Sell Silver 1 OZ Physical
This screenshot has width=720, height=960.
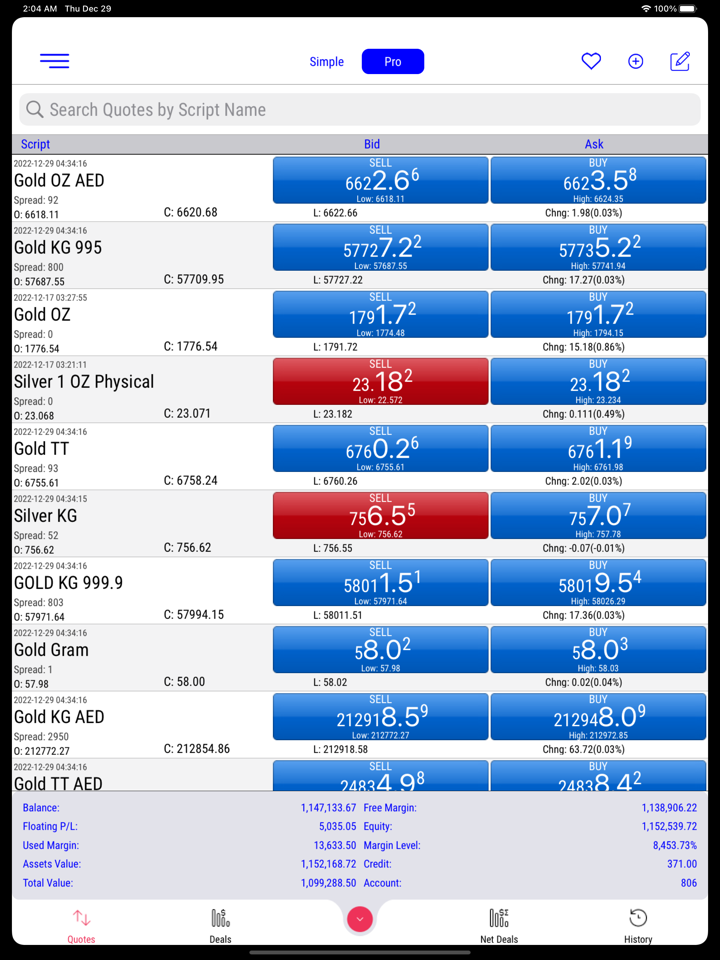point(381,381)
